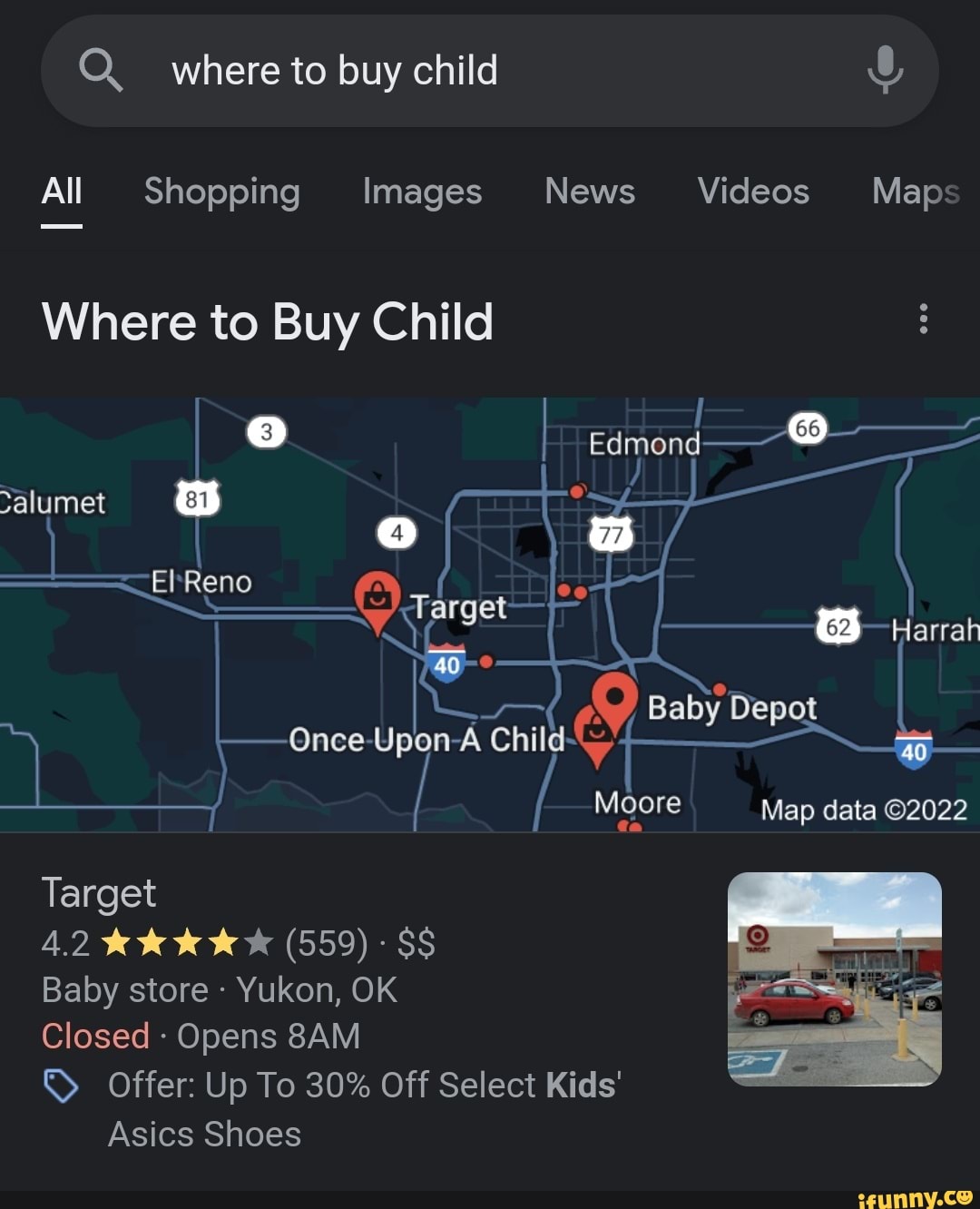Tap the magnifier search icon

pyautogui.click(x=100, y=70)
